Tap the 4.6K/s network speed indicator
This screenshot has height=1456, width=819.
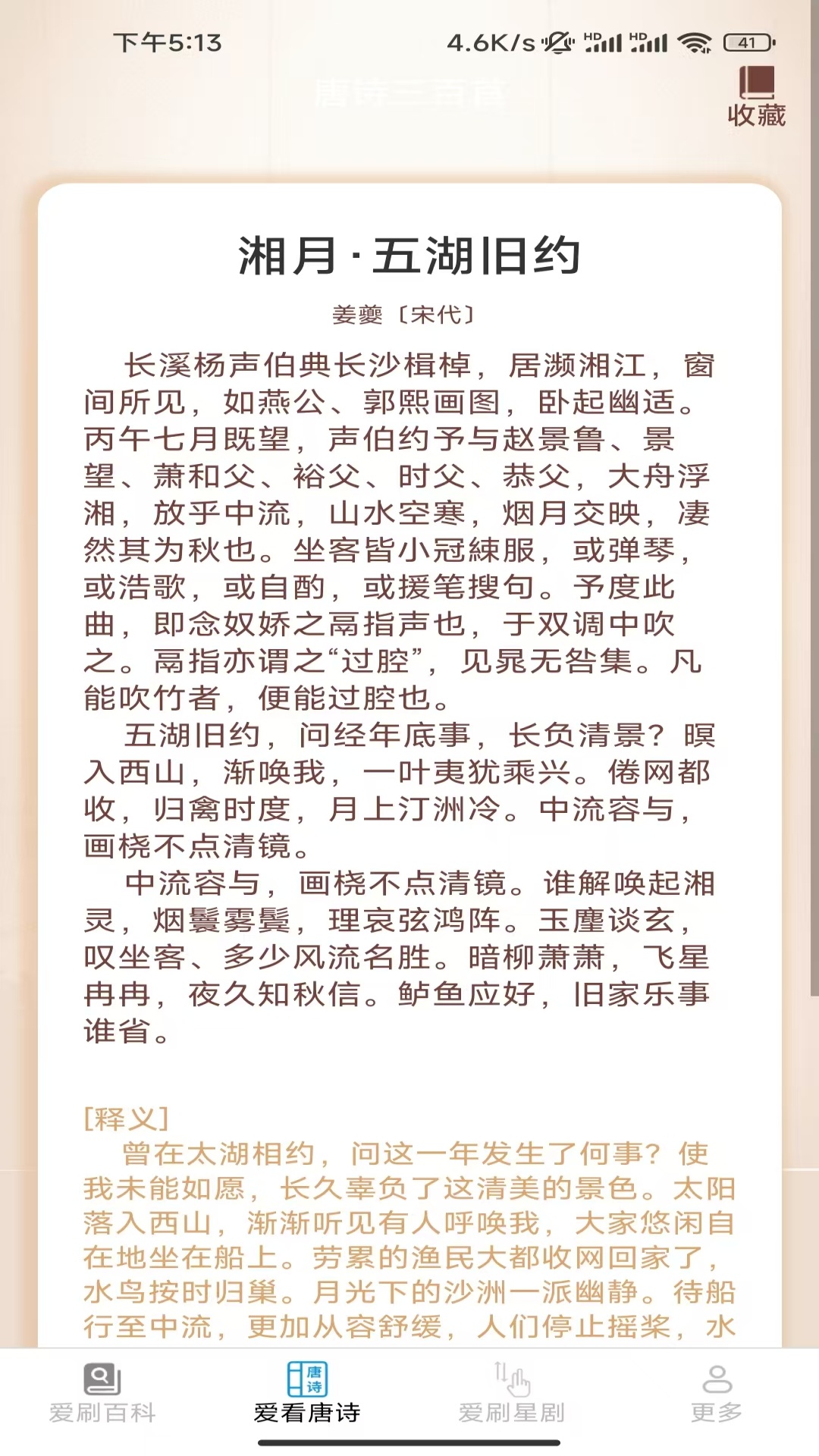tap(491, 42)
